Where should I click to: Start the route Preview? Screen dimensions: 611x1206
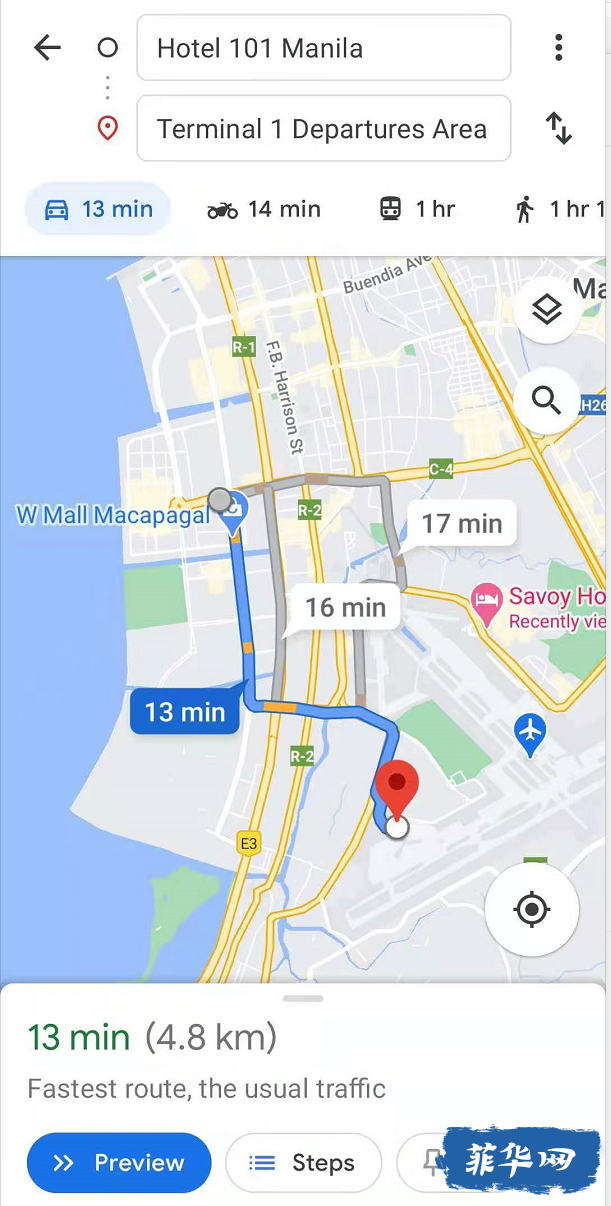coord(119,1163)
